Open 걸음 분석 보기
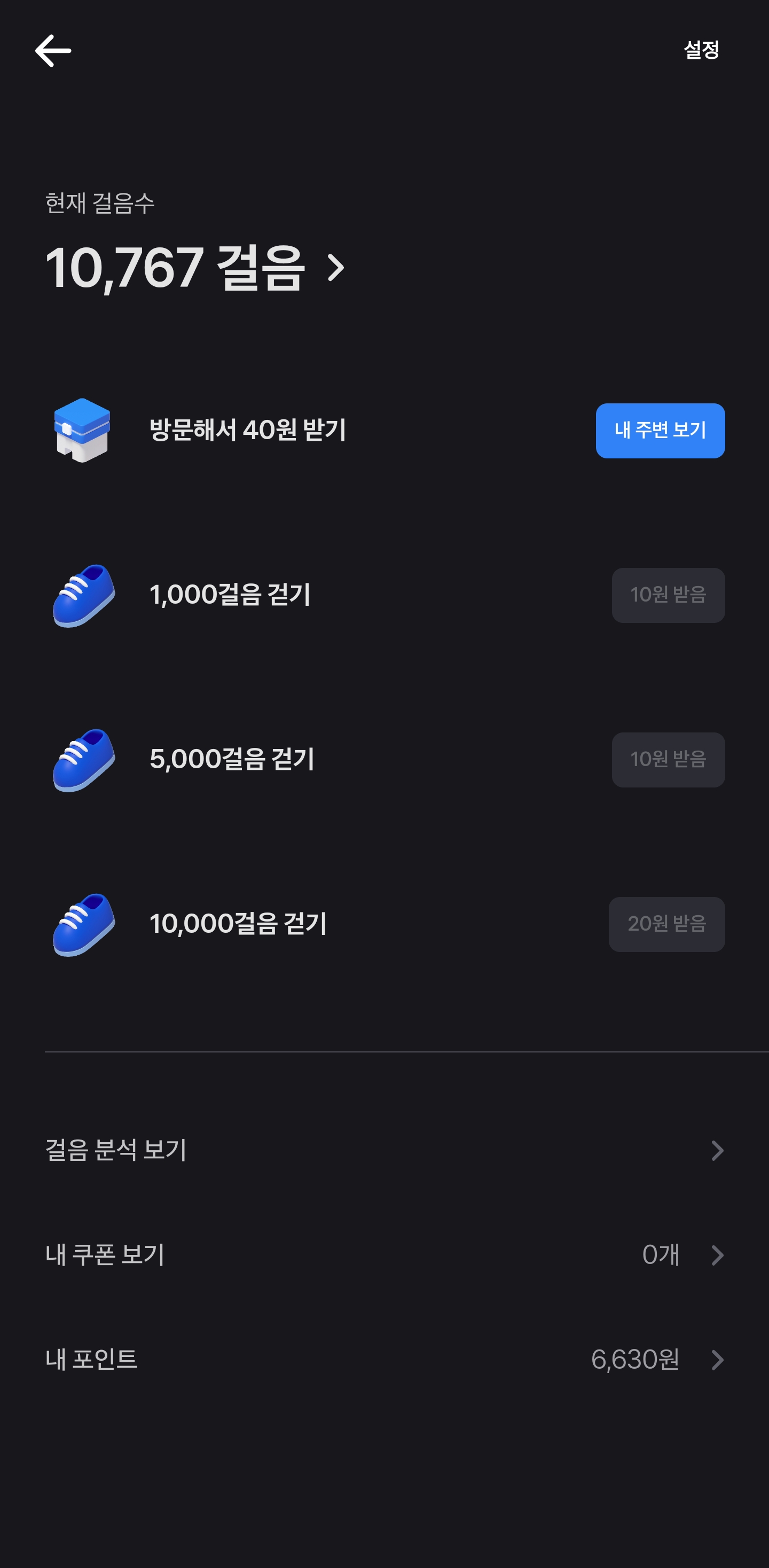Screen dimensions: 769x1568 pyautogui.click(x=384, y=1150)
